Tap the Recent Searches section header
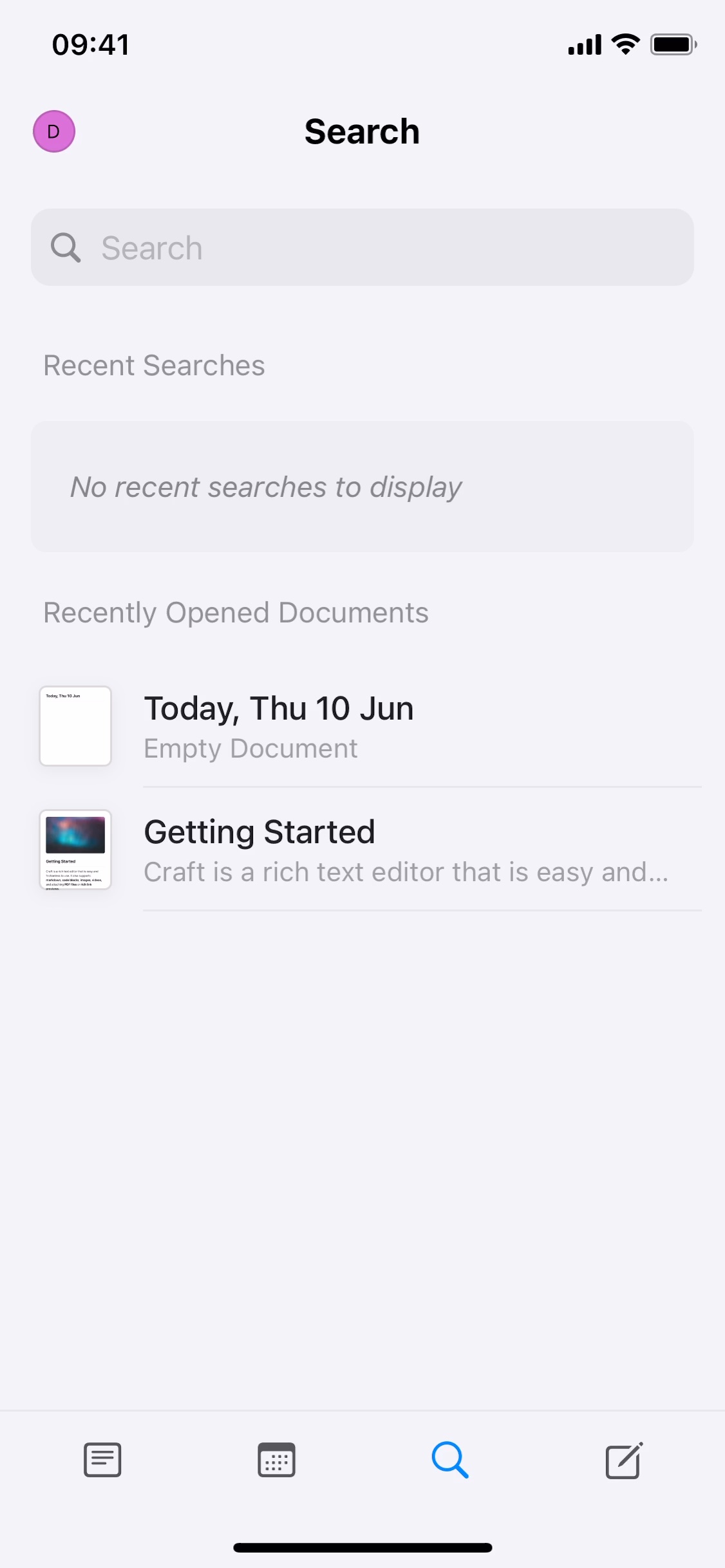Screen dimensions: 725x1568 (x=154, y=365)
